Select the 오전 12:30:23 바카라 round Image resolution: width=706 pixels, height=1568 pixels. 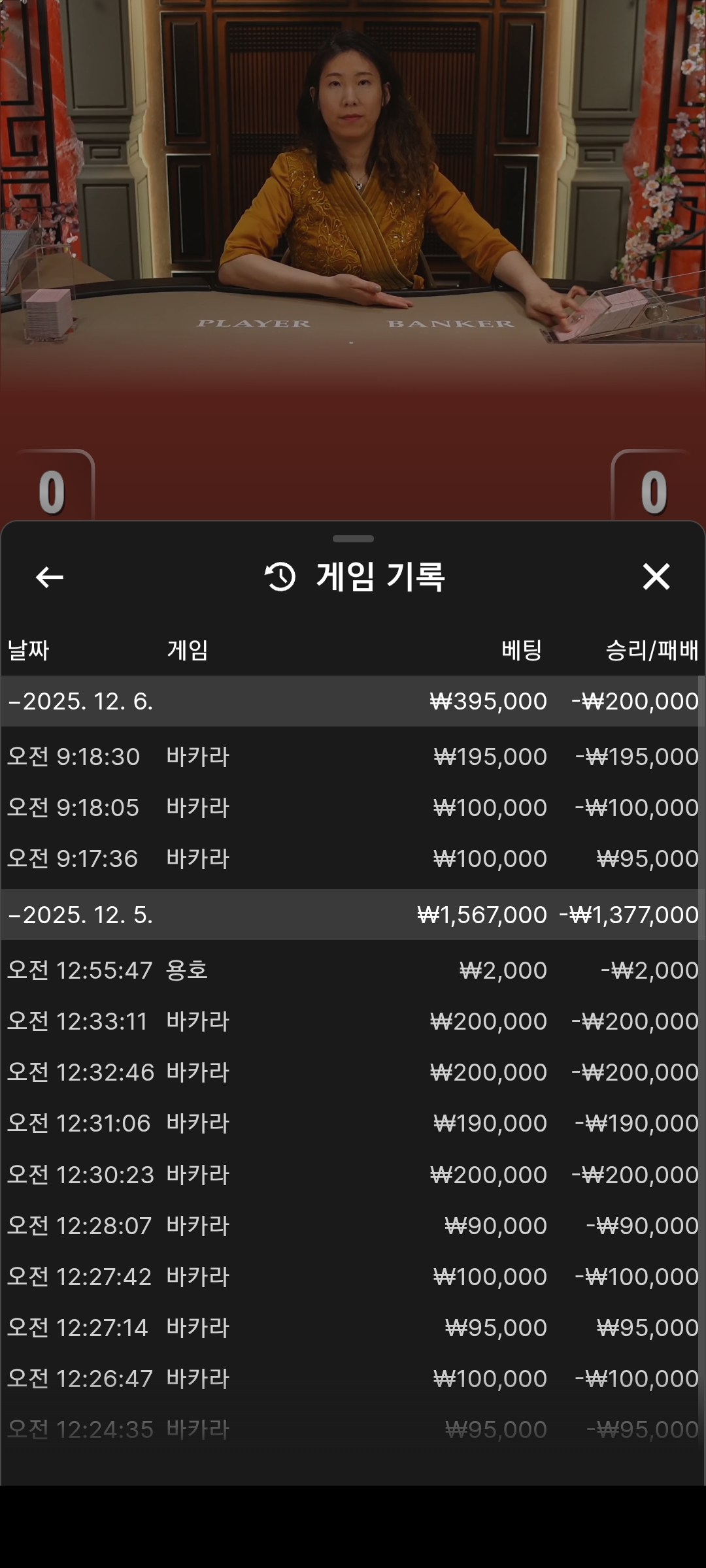(352, 1175)
